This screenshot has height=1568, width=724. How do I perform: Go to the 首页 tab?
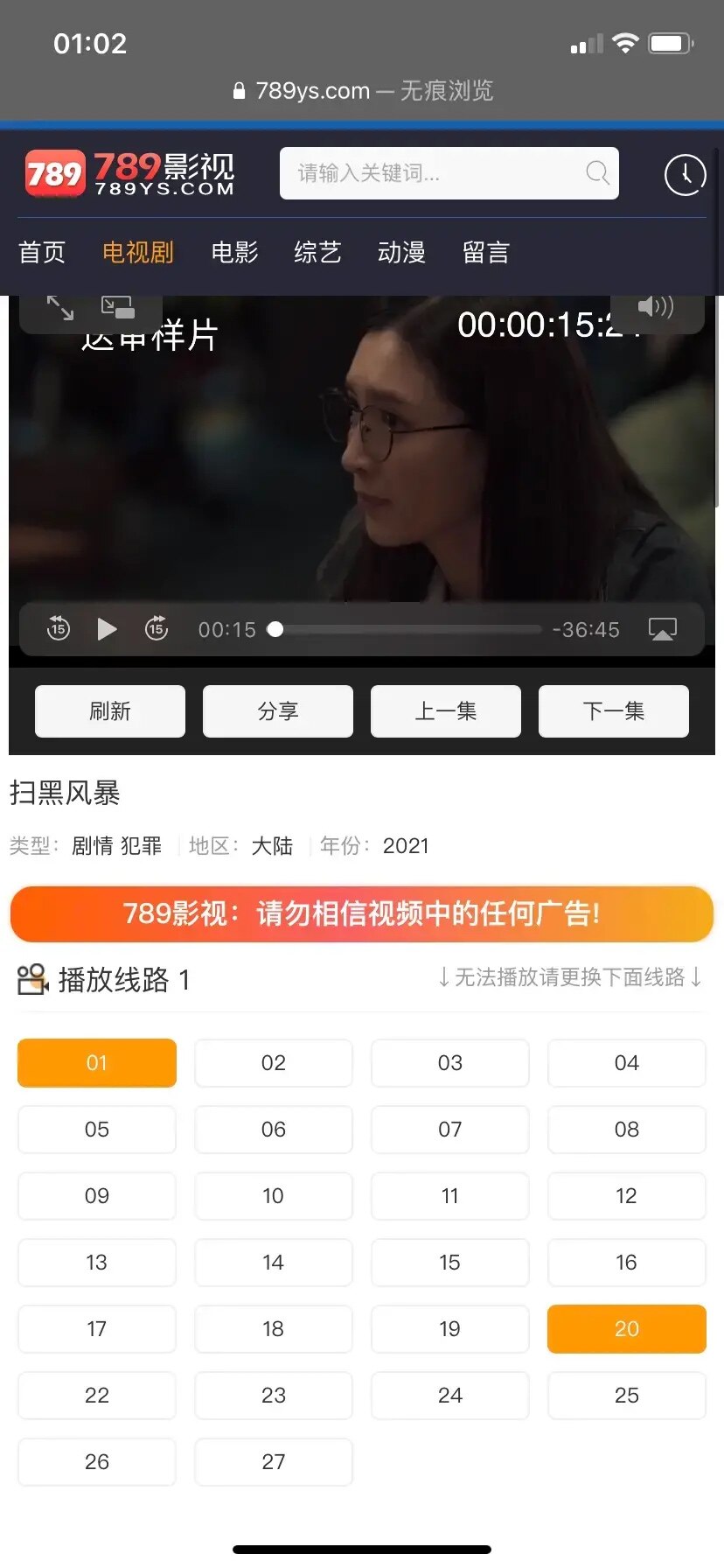tap(42, 253)
